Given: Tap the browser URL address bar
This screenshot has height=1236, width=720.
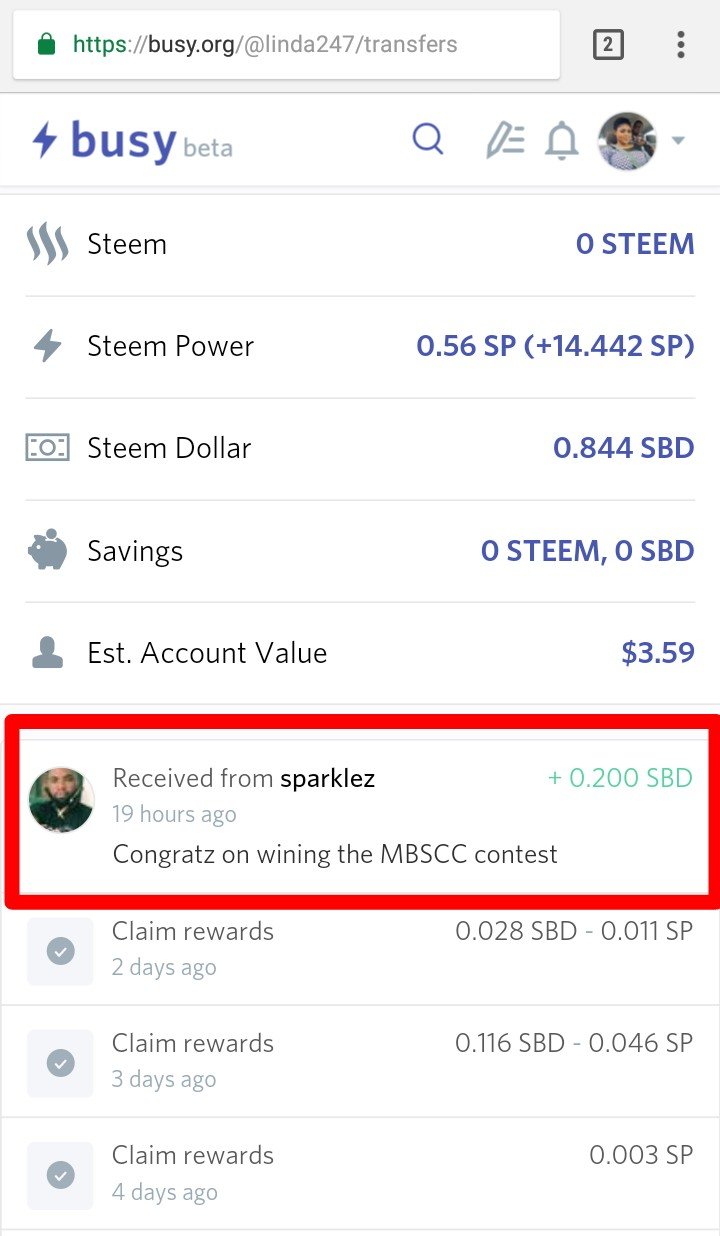Looking at the screenshot, I should [x=285, y=45].
